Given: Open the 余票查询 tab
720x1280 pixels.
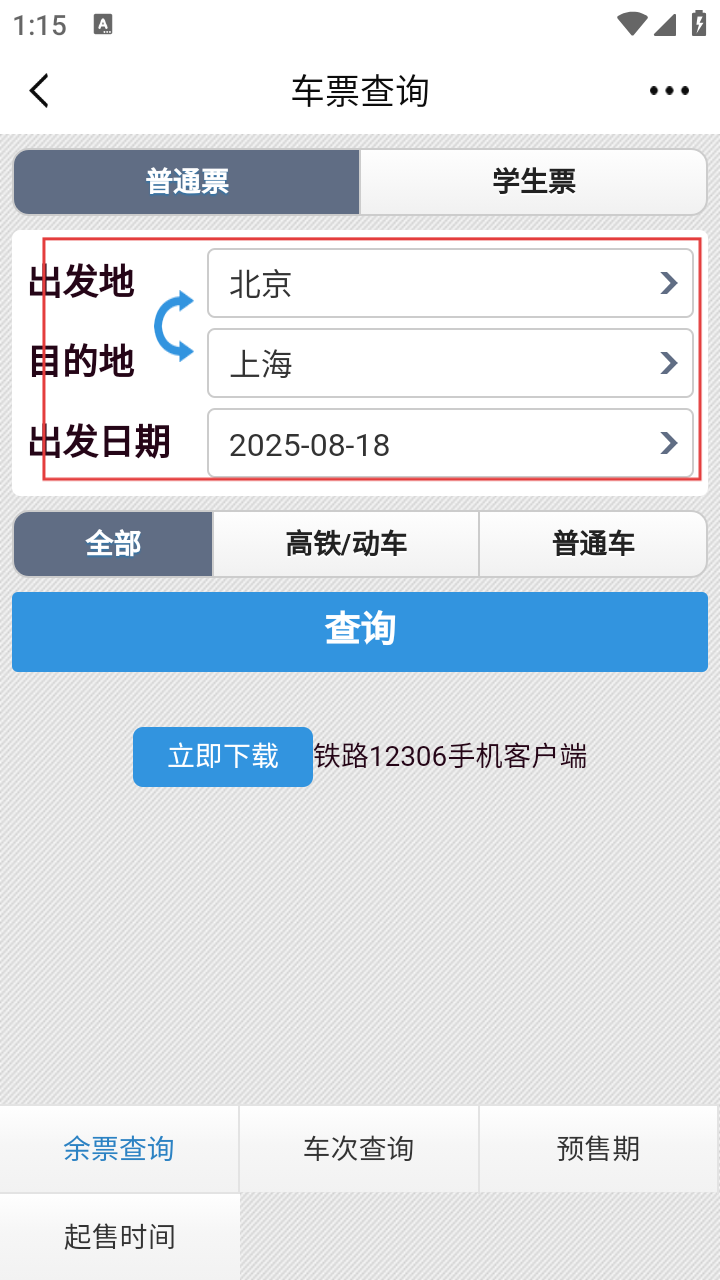Looking at the screenshot, I should click(x=119, y=1149).
